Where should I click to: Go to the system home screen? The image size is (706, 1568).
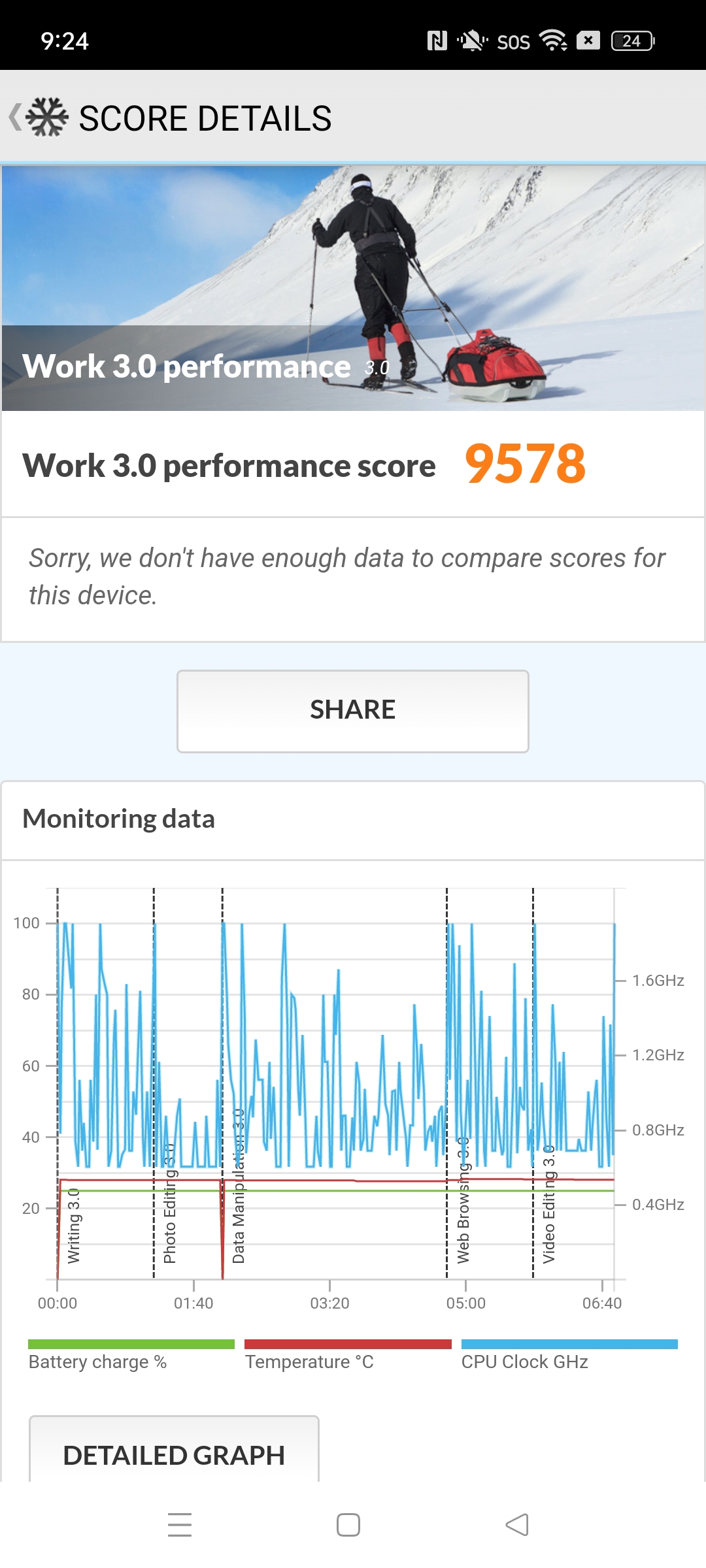348,1524
